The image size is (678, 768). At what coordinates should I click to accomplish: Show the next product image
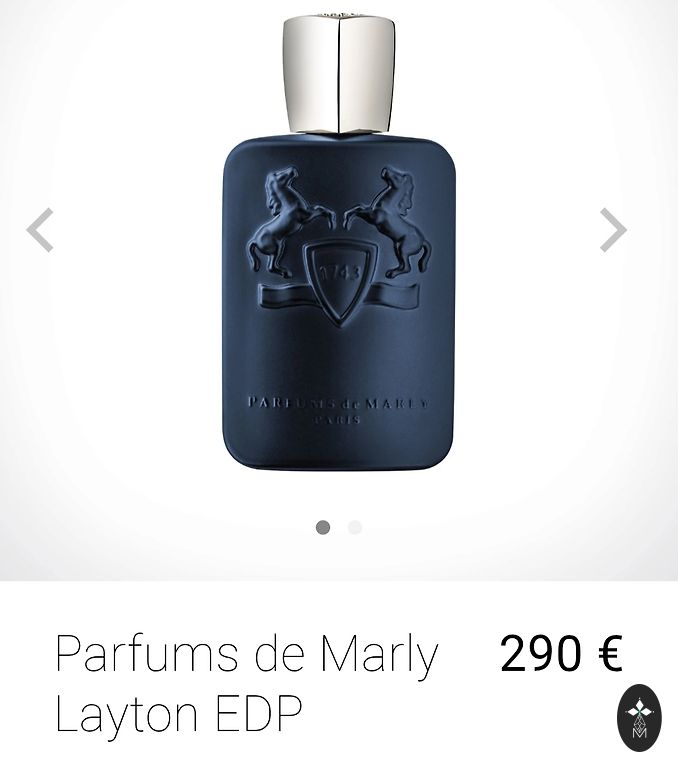[x=612, y=230]
